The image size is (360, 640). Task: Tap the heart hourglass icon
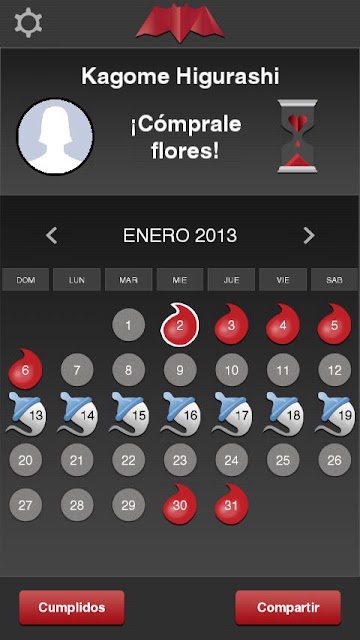click(x=298, y=136)
